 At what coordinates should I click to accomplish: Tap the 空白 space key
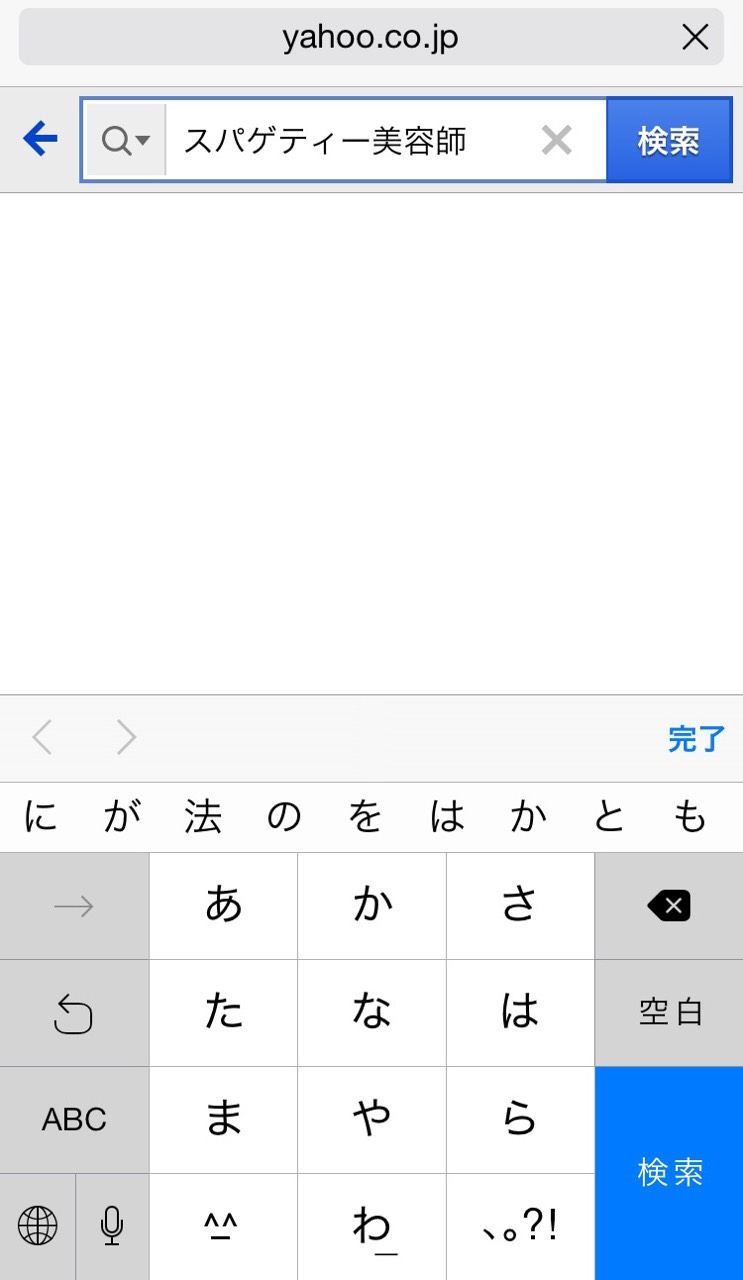click(668, 1013)
